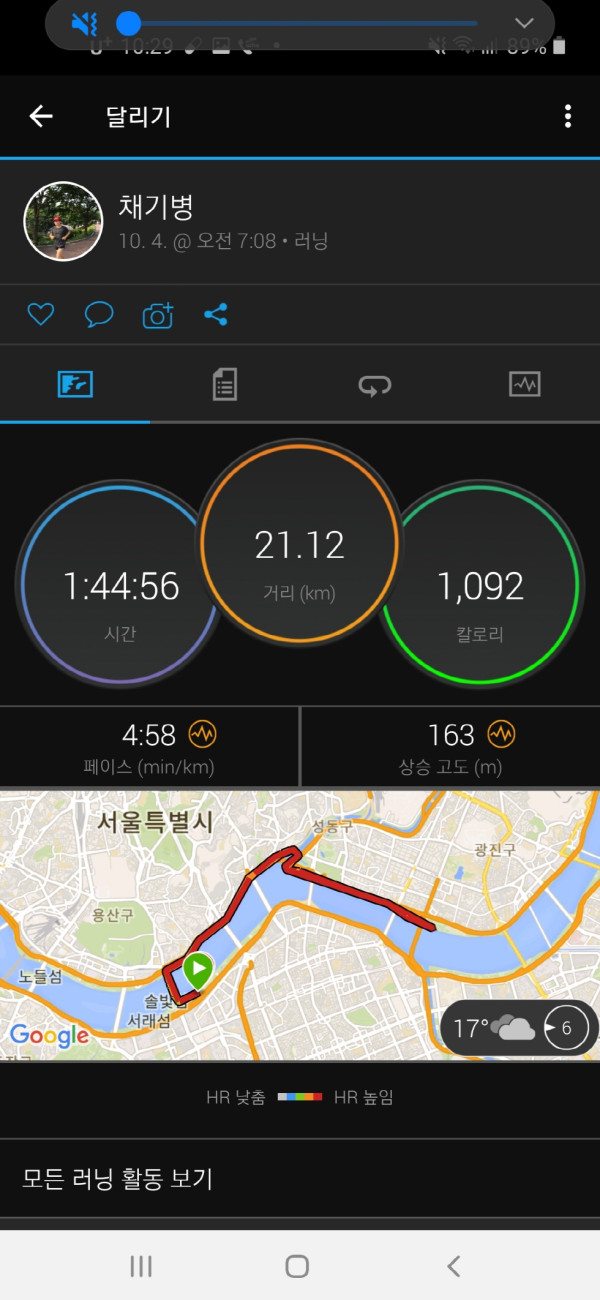Expand the volume panel chevron
This screenshot has width=600, height=1300.
[x=524, y=24]
